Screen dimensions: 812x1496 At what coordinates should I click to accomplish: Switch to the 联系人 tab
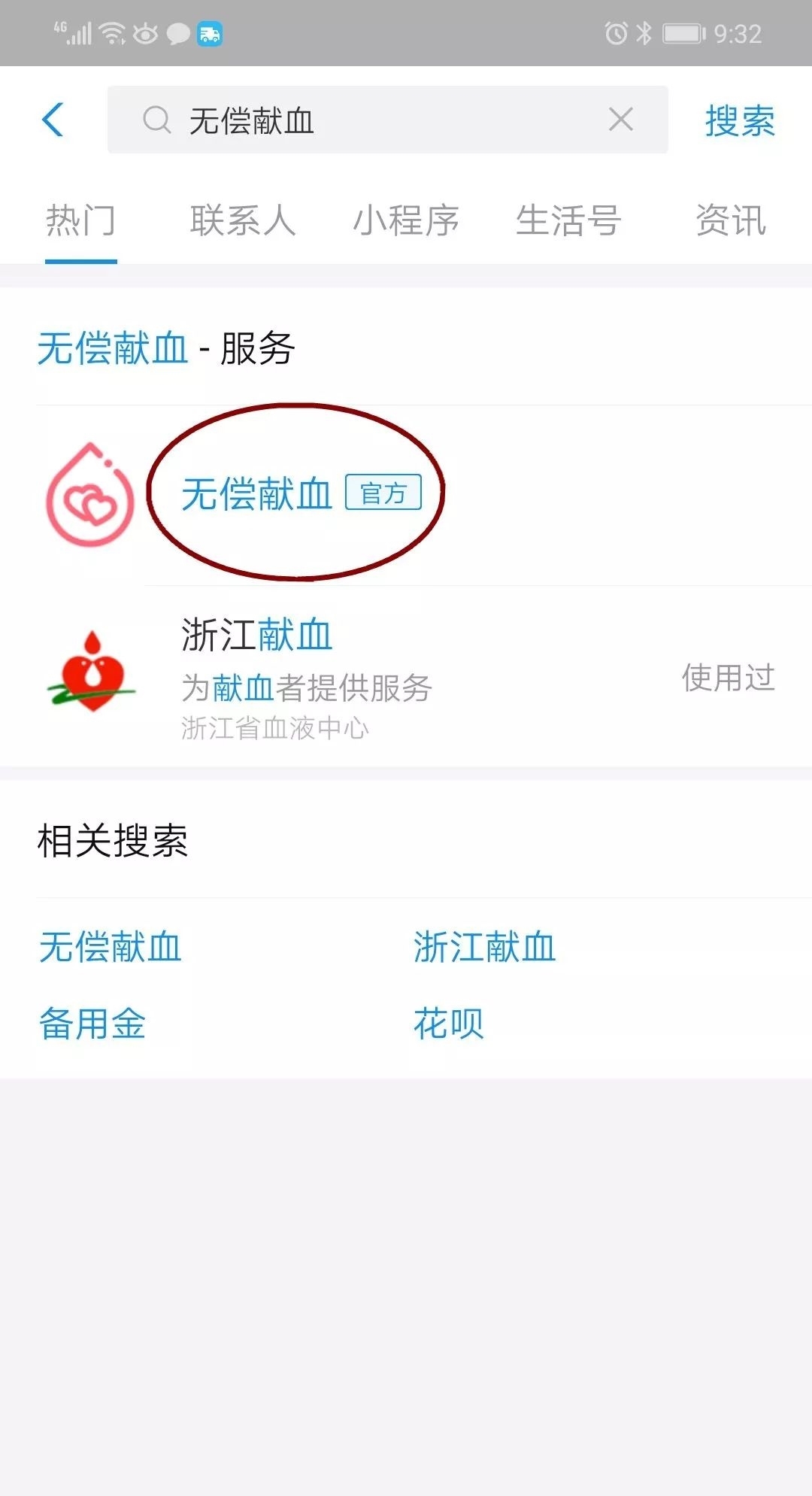(242, 220)
